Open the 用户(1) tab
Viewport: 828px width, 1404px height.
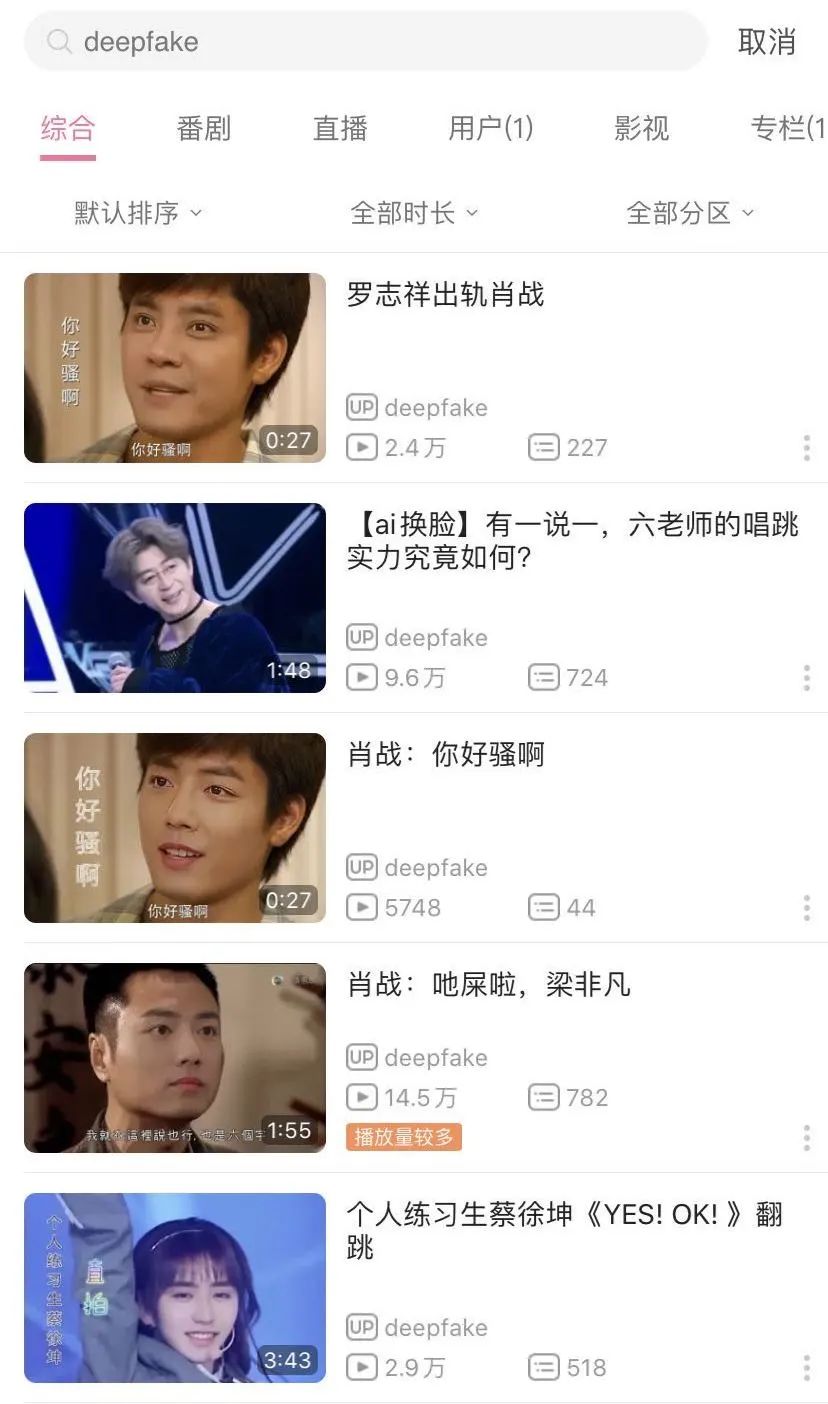click(490, 128)
